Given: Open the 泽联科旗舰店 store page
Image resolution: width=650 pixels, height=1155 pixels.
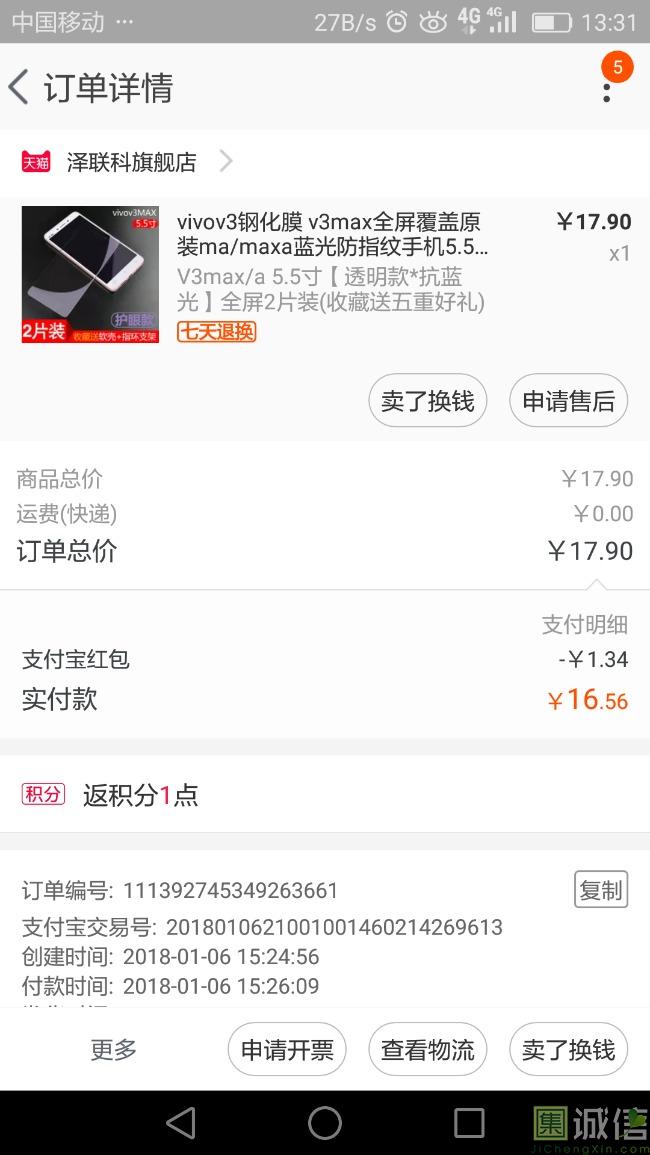Looking at the screenshot, I should click(x=127, y=161).
